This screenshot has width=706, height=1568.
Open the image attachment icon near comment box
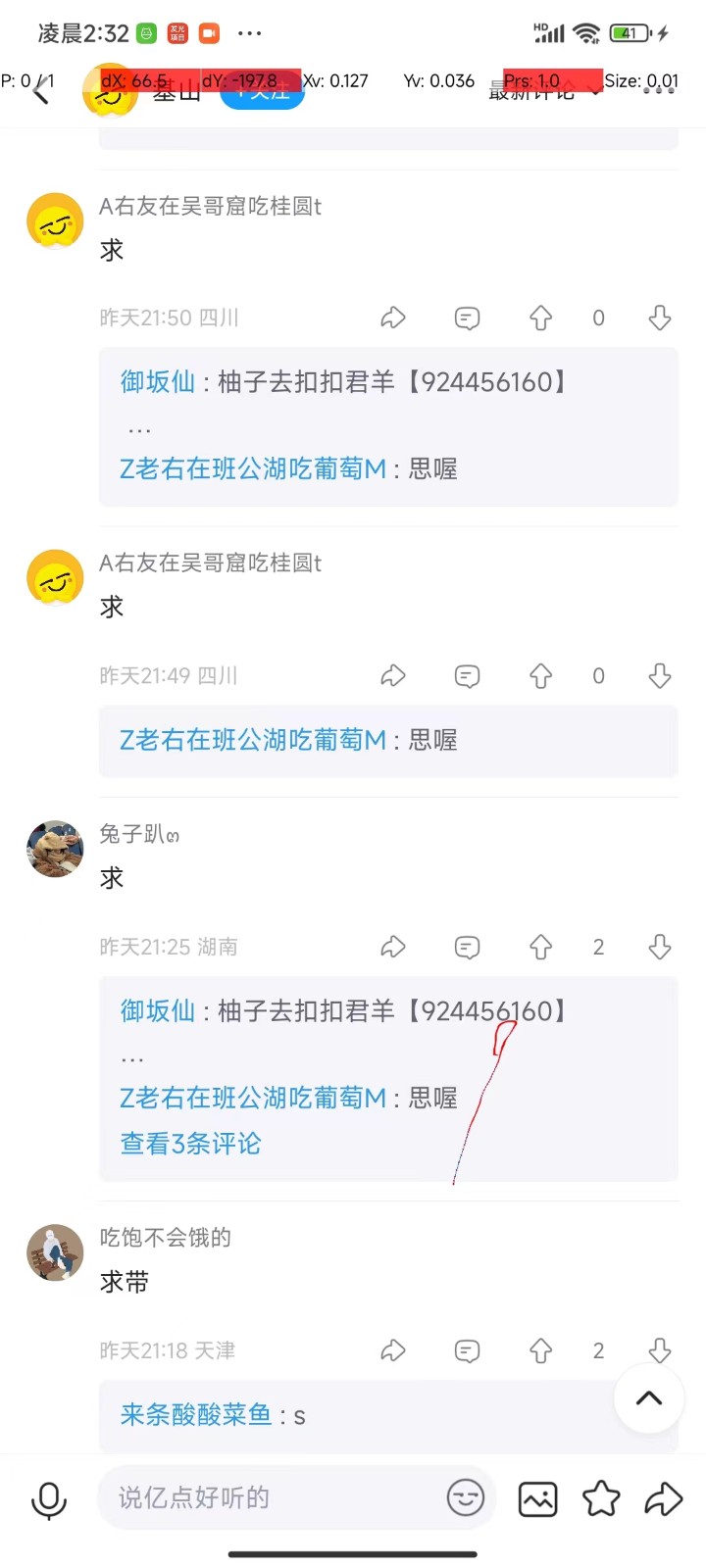click(537, 1498)
